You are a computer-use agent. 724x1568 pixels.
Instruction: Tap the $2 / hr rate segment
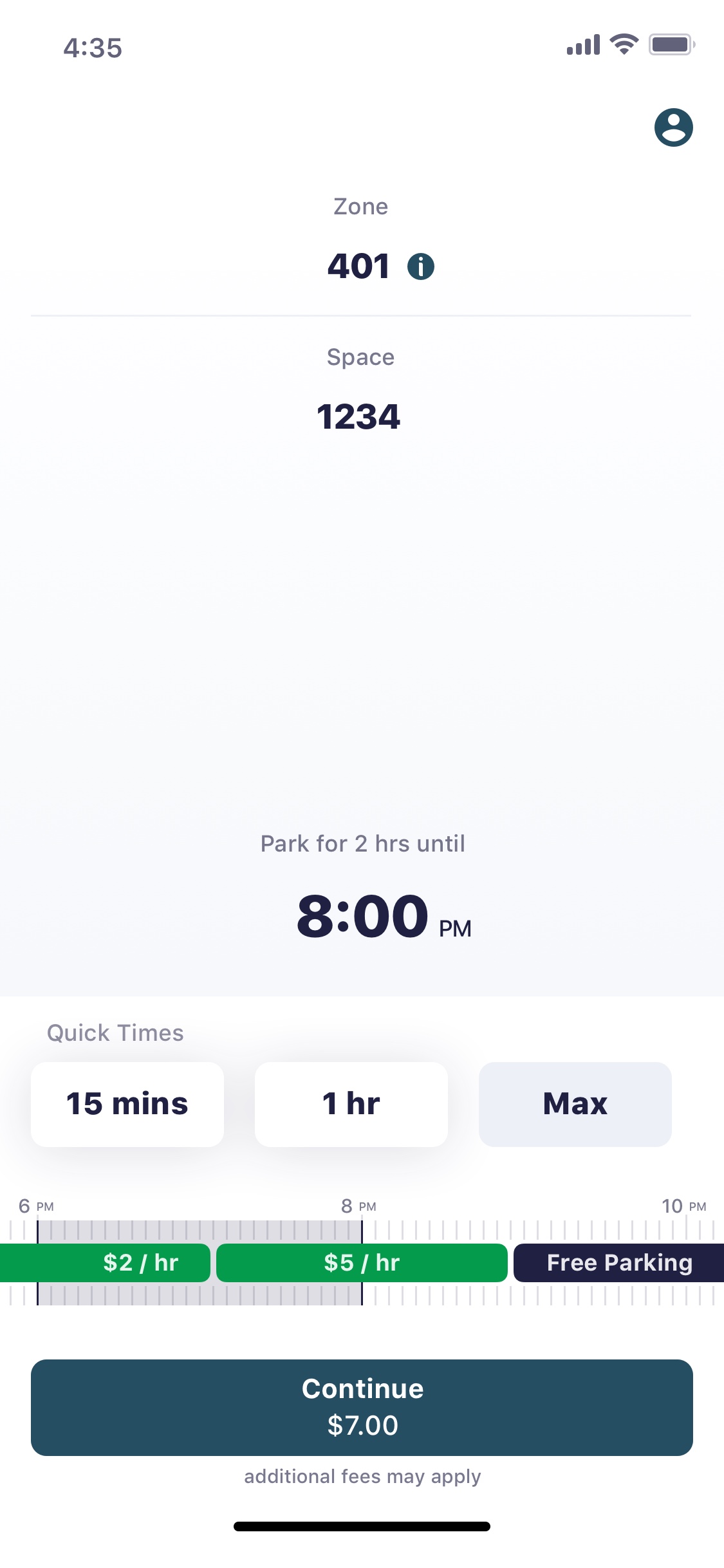pos(105,1263)
